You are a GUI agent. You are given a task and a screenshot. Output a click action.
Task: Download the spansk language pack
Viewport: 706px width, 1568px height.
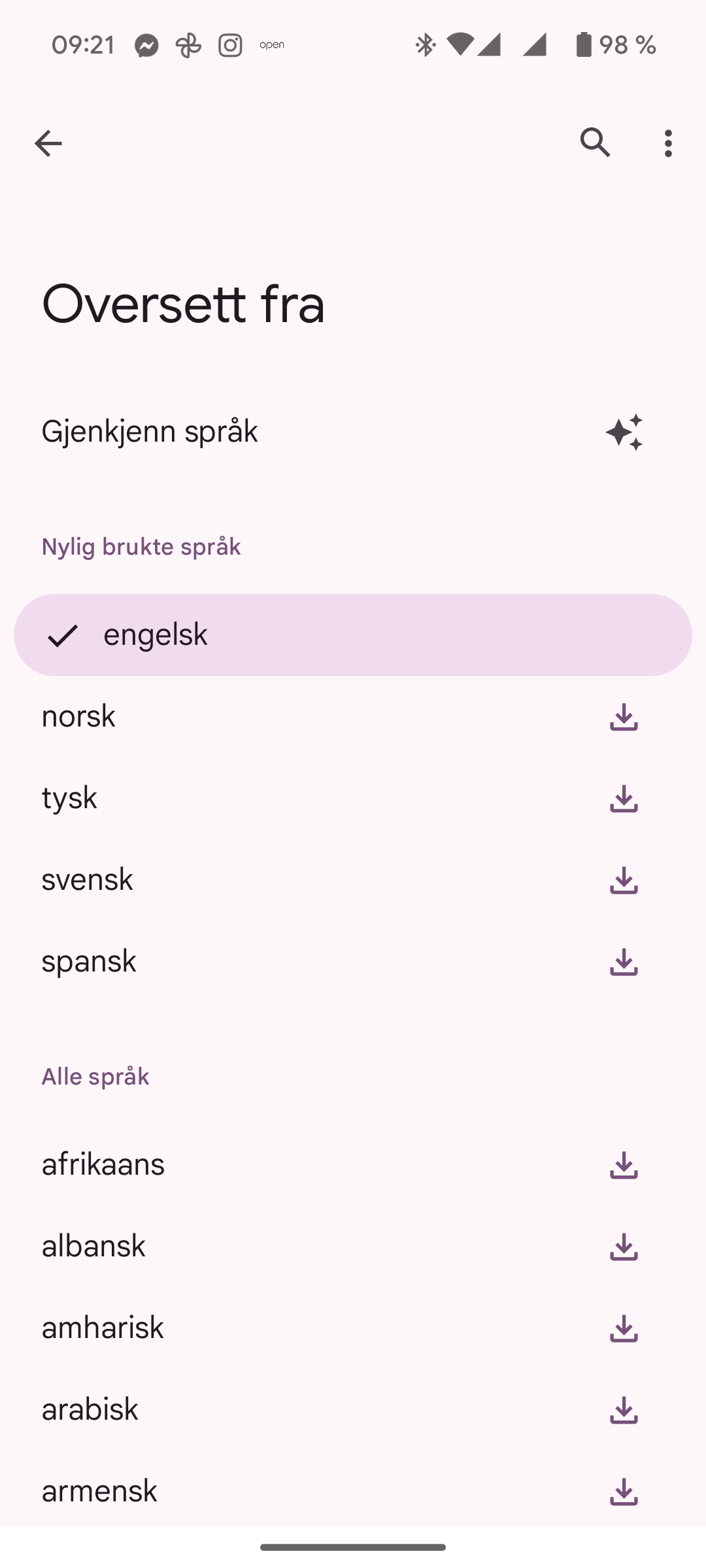pos(624,962)
